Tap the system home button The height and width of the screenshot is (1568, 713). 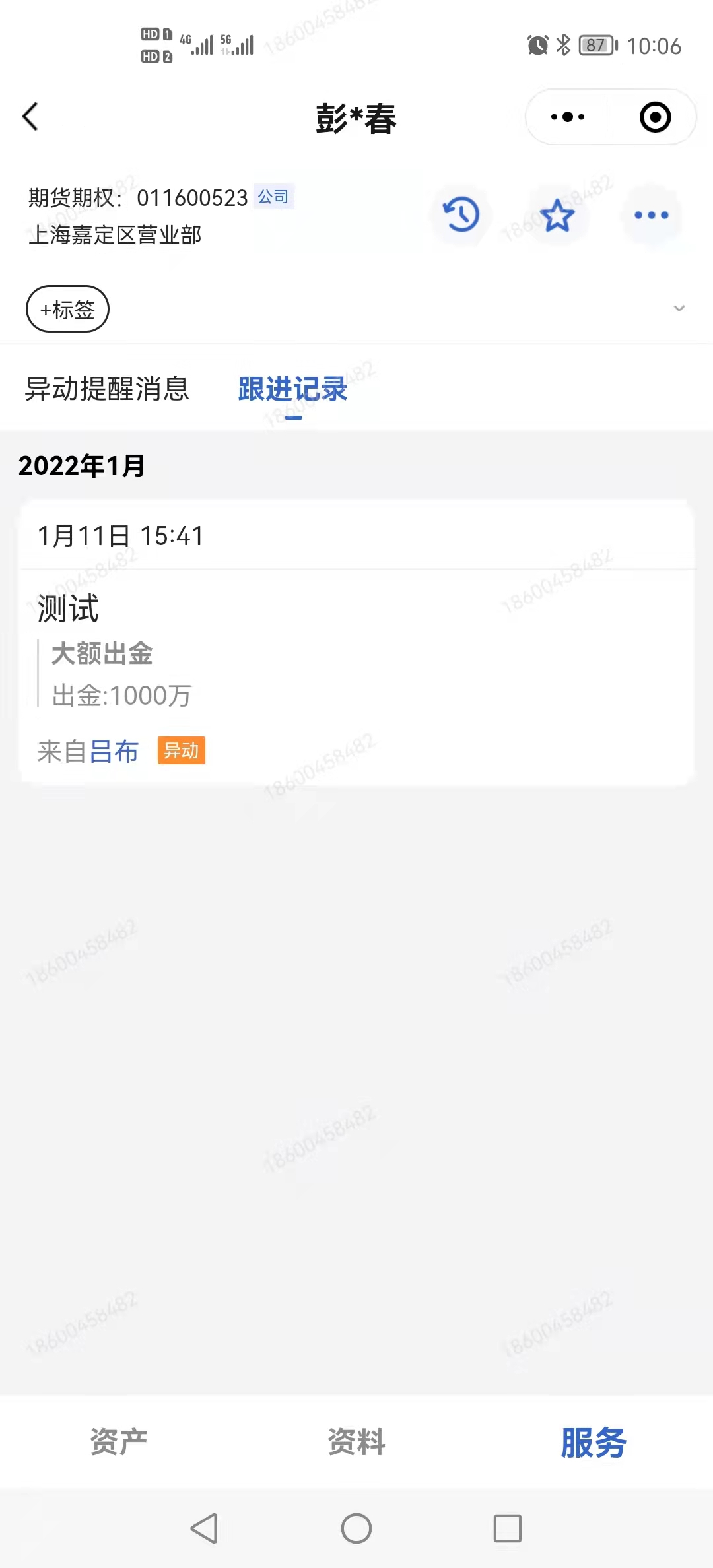point(356,1528)
